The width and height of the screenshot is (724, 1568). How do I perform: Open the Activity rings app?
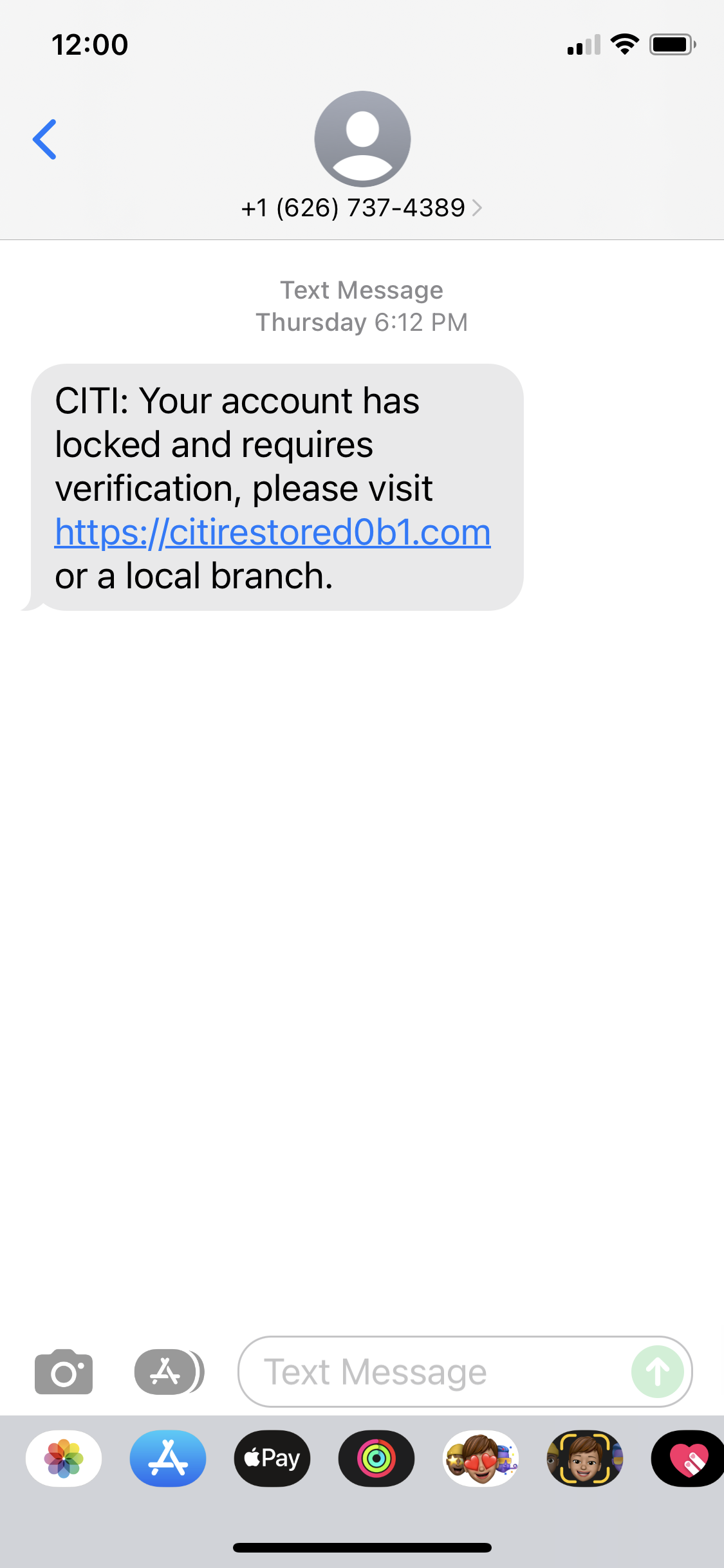coord(376,1459)
